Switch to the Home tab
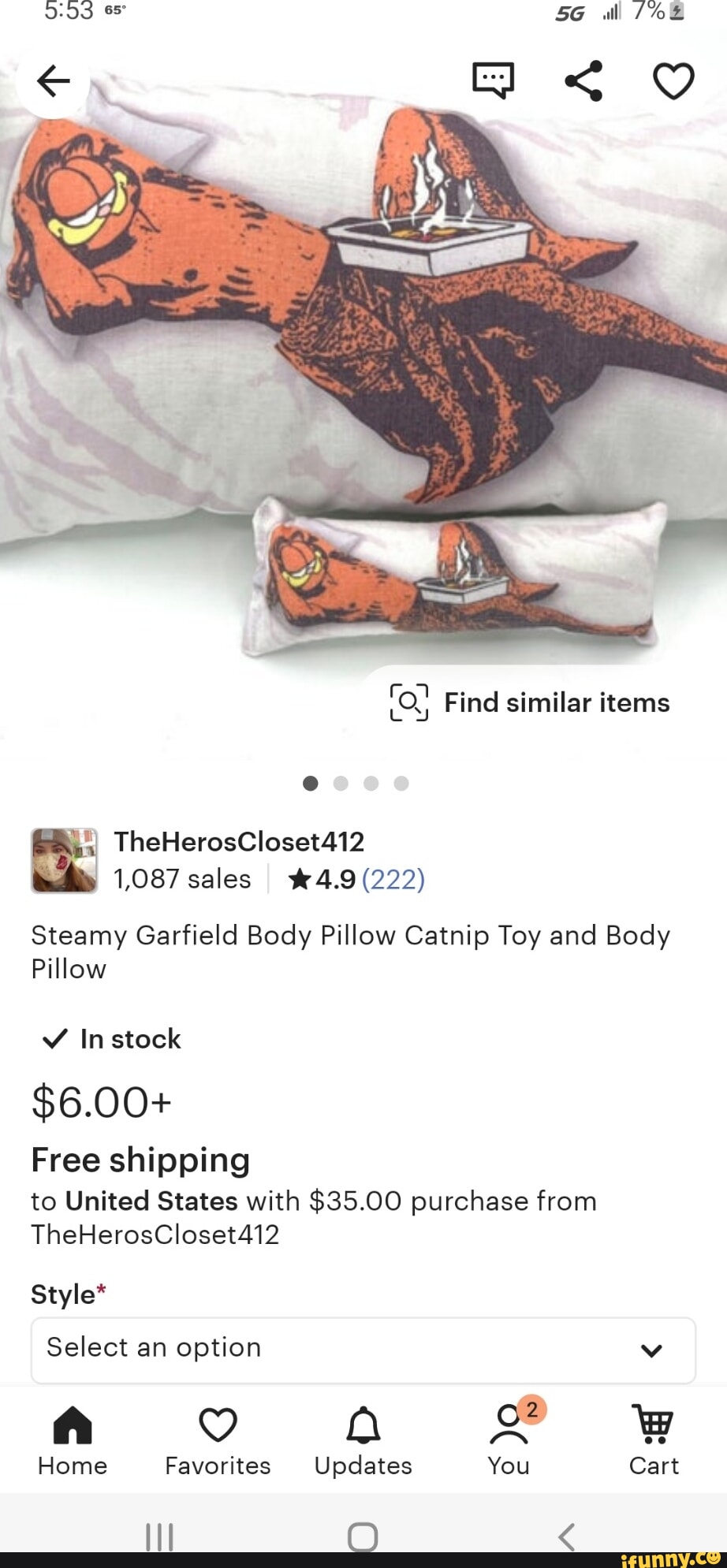The height and width of the screenshot is (1568, 727). (73, 1441)
